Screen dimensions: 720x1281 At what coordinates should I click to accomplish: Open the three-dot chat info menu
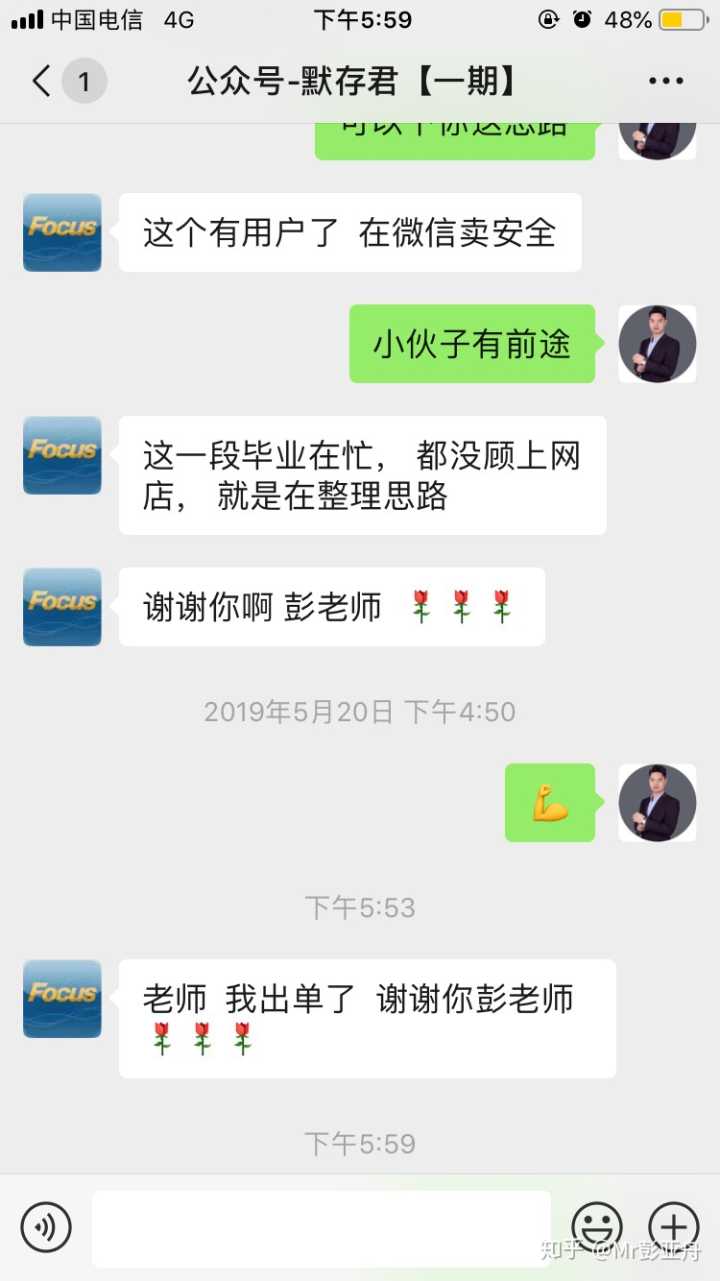[x=666, y=81]
